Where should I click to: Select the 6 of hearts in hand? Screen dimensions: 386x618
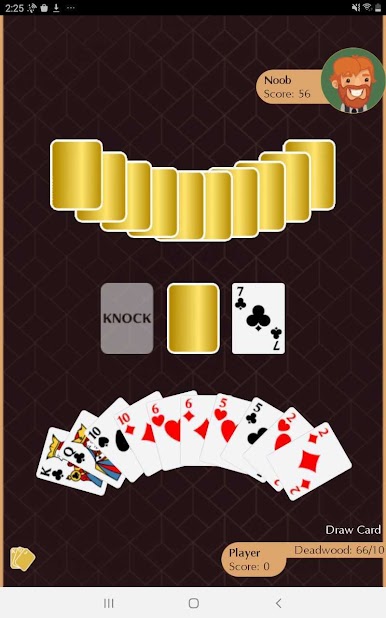pos(162,426)
